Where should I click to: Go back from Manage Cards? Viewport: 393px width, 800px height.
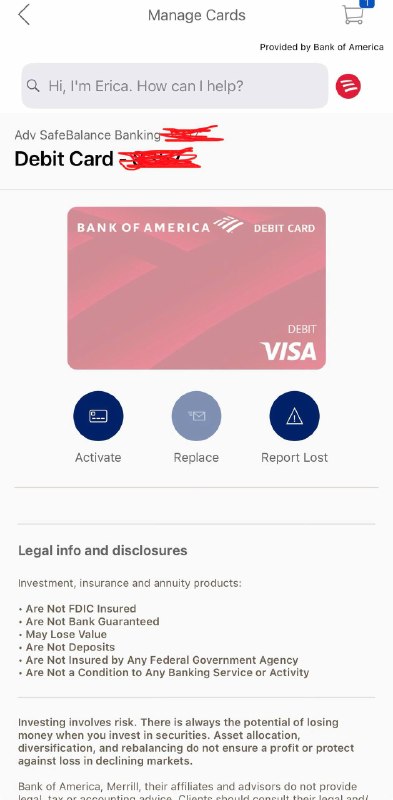[23, 15]
